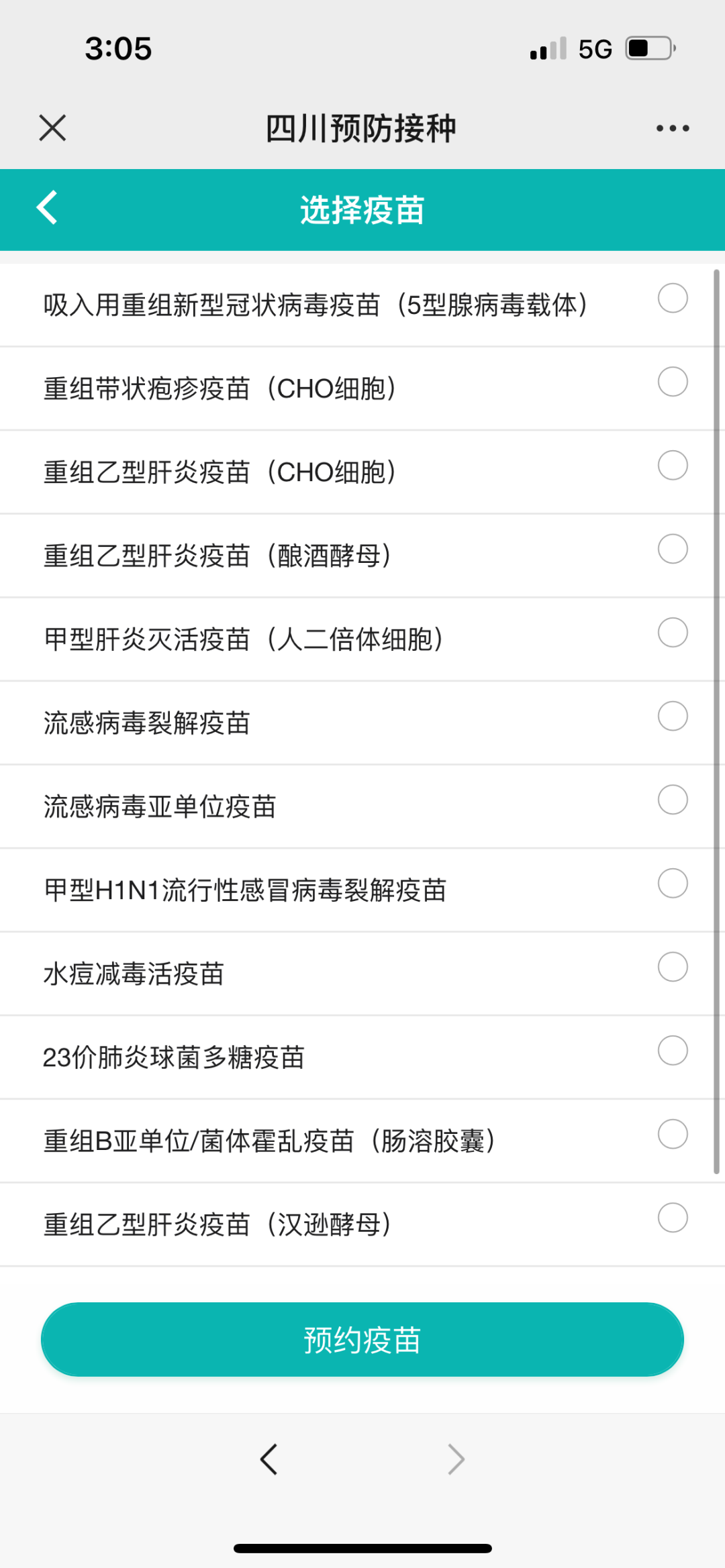Navigate back with bottom browser arrow
The height and width of the screenshot is (1568, 725).
[x=269, y=1459]
